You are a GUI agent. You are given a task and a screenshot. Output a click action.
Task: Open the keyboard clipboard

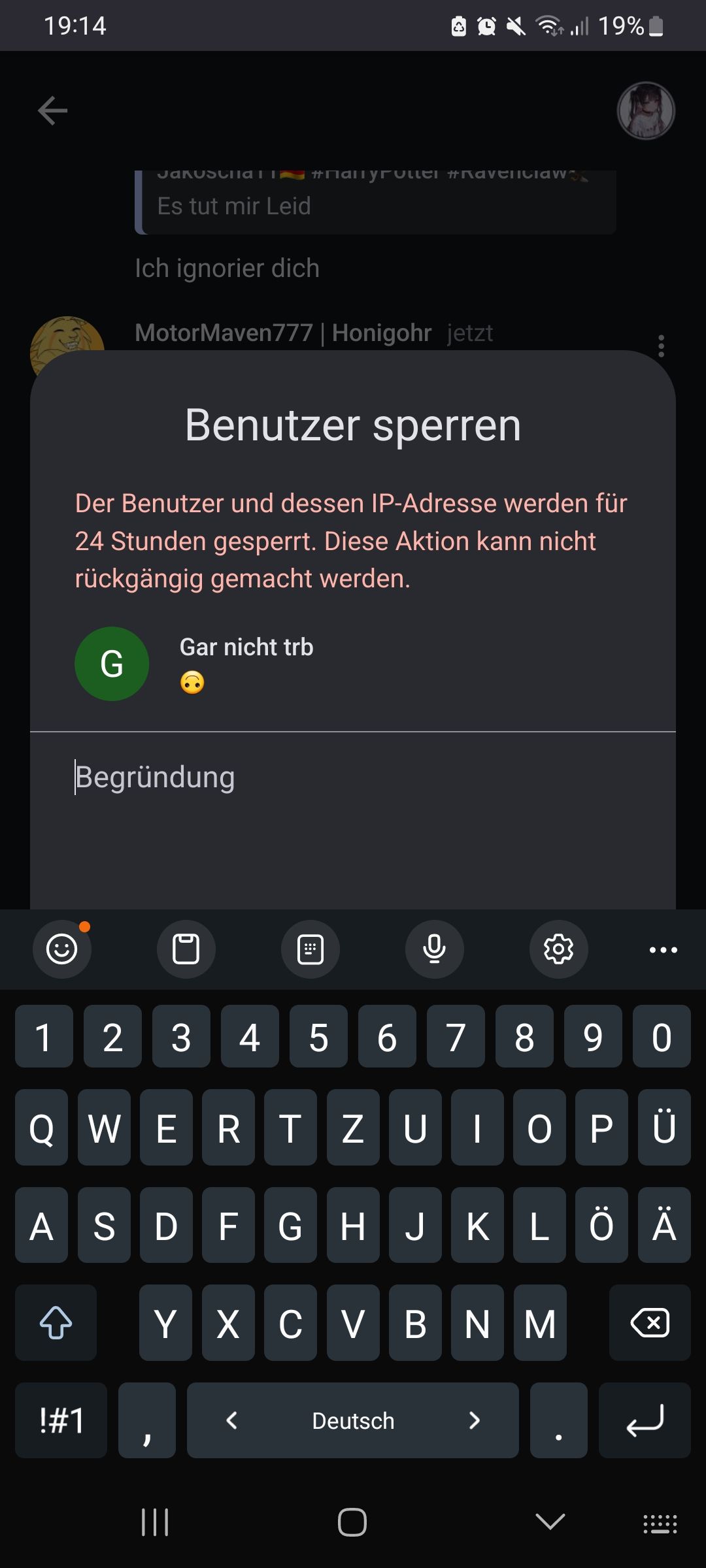pyautogui.click(x=186, y=949)
